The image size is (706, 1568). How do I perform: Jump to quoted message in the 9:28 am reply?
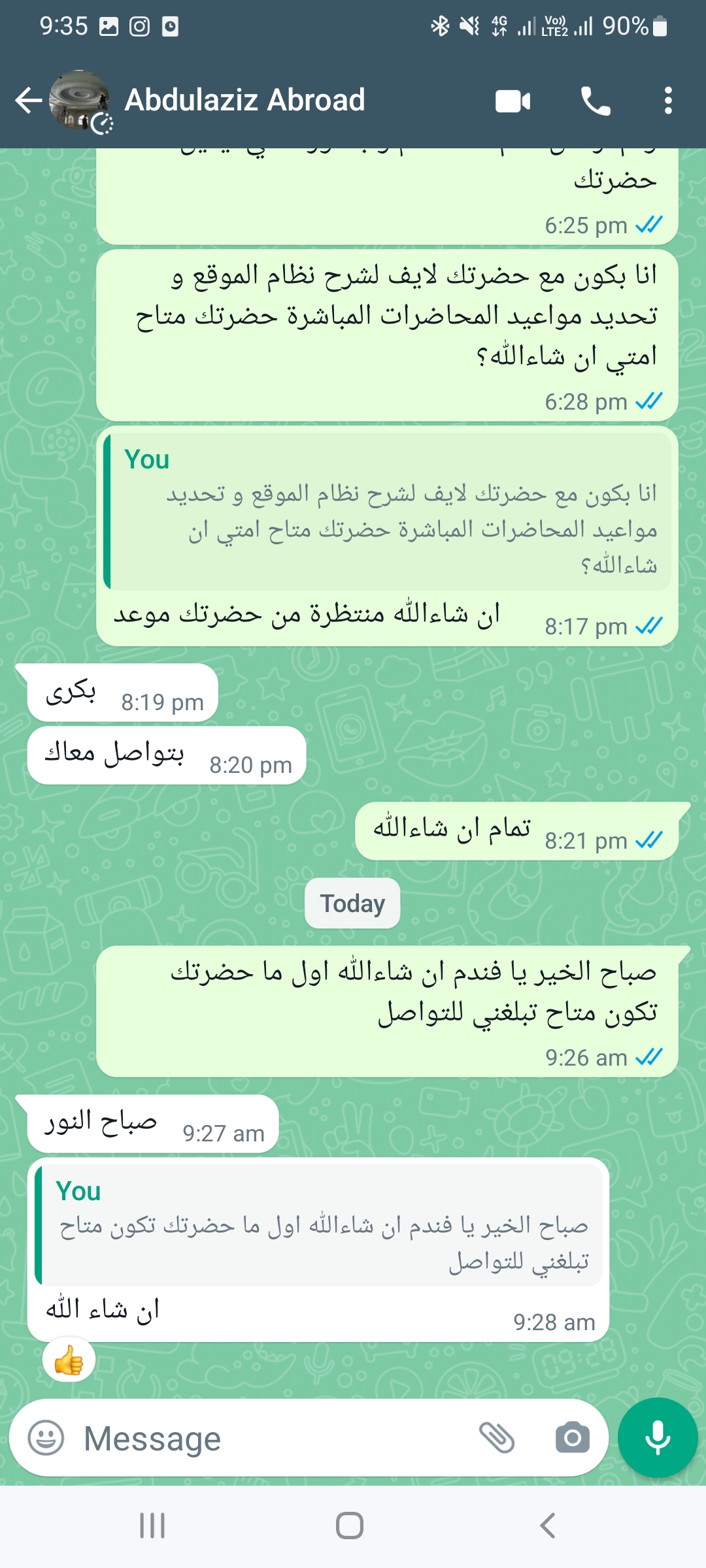tap(318, 1226)
